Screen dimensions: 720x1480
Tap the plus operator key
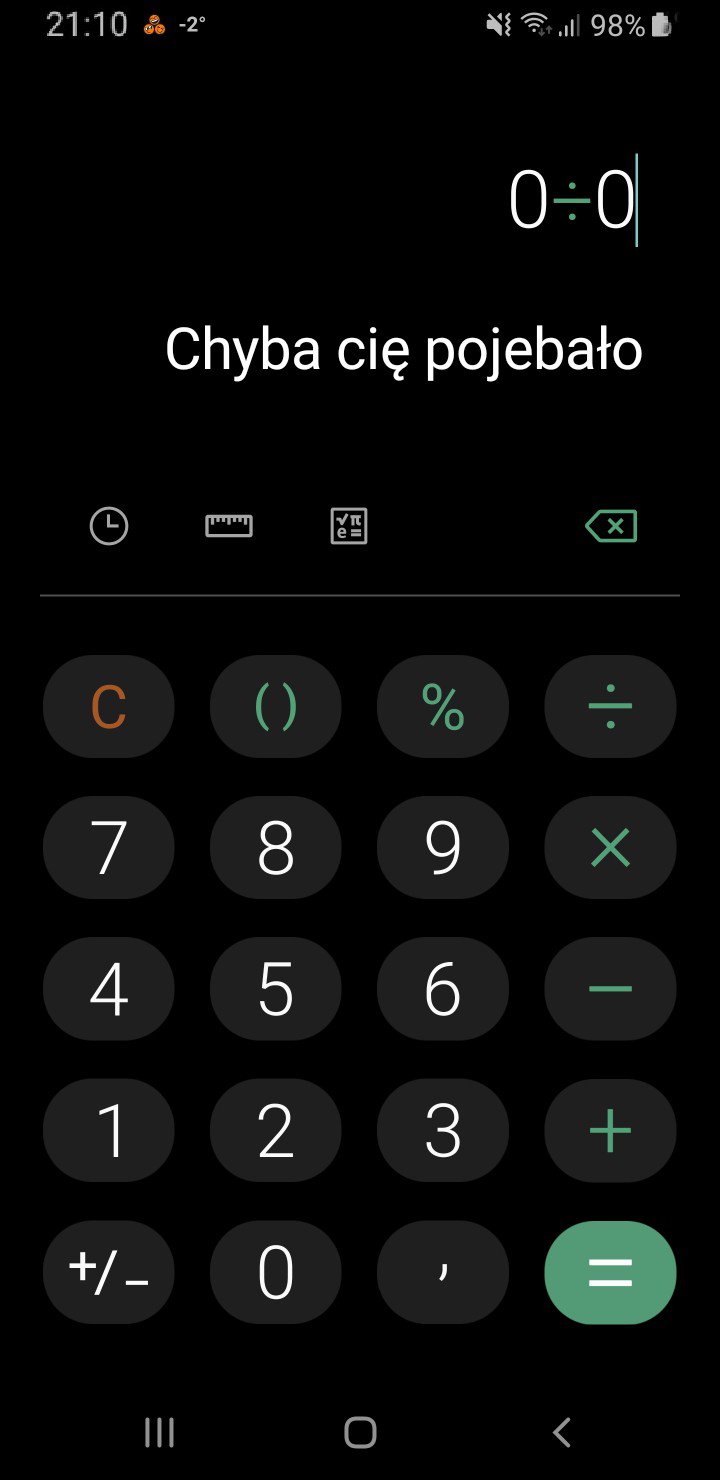[610, 1131]
